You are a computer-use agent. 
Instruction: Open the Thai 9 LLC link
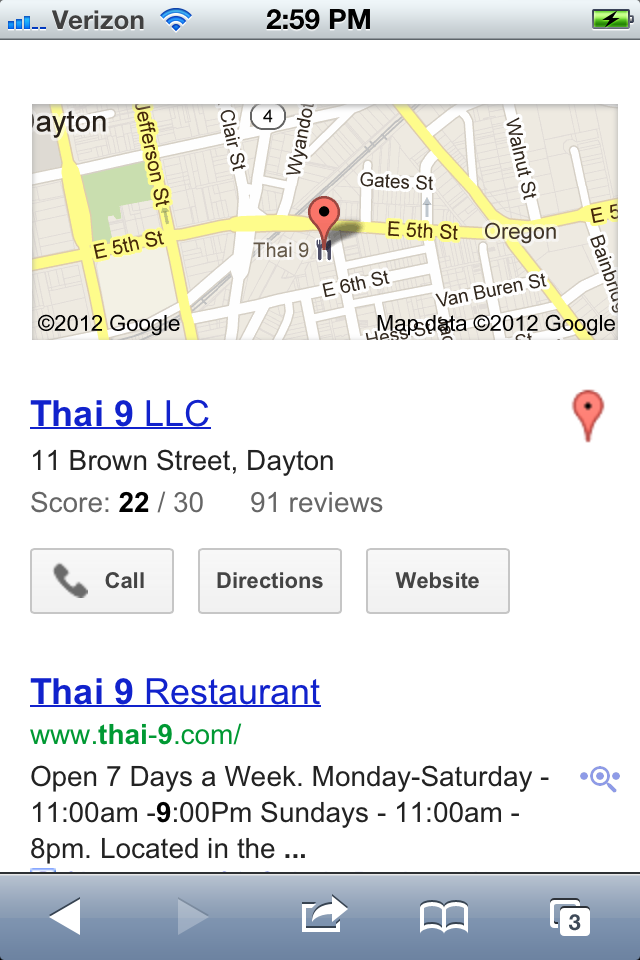pos(120,413)
